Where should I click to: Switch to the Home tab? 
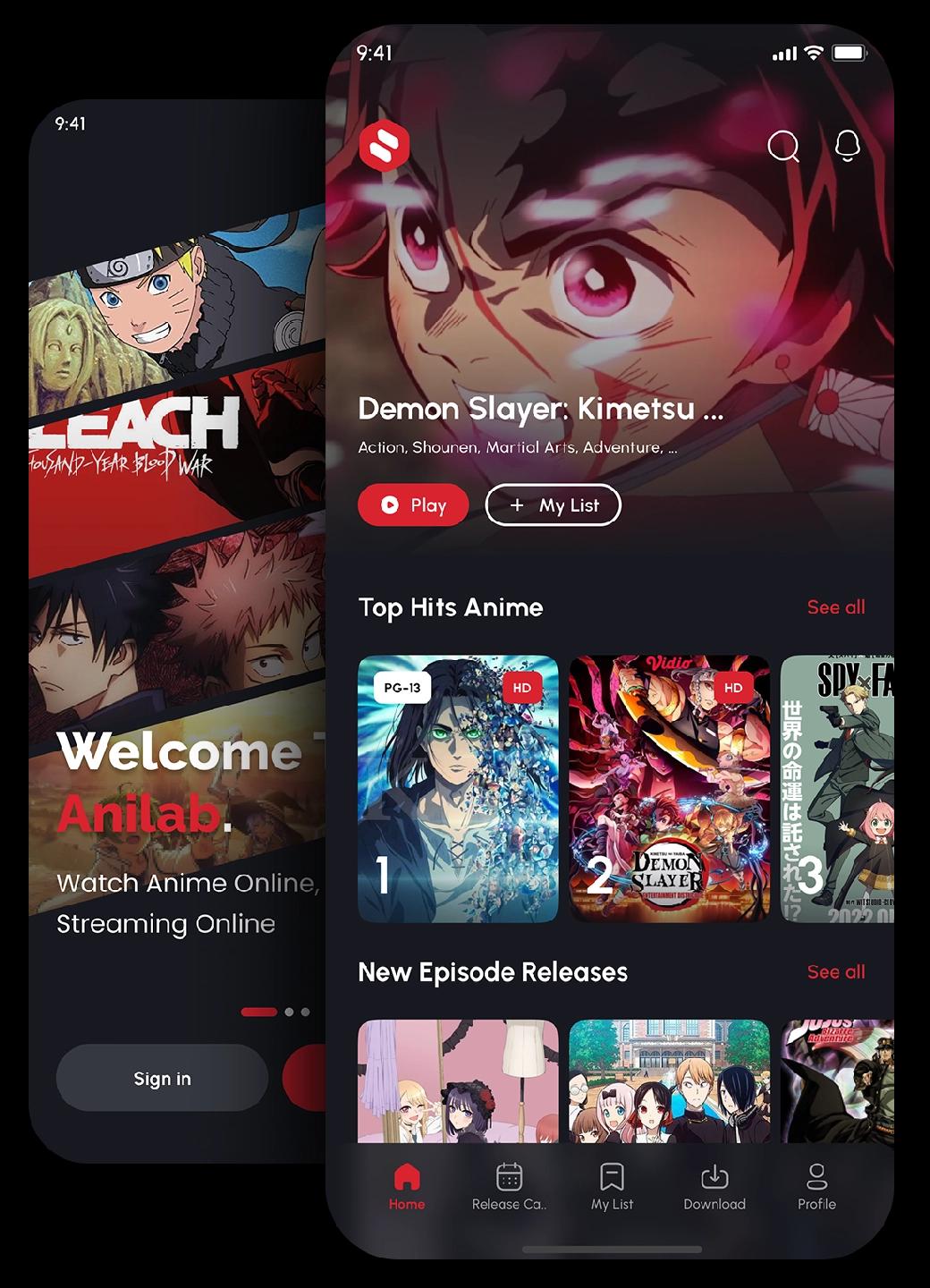click(407, 1190)
